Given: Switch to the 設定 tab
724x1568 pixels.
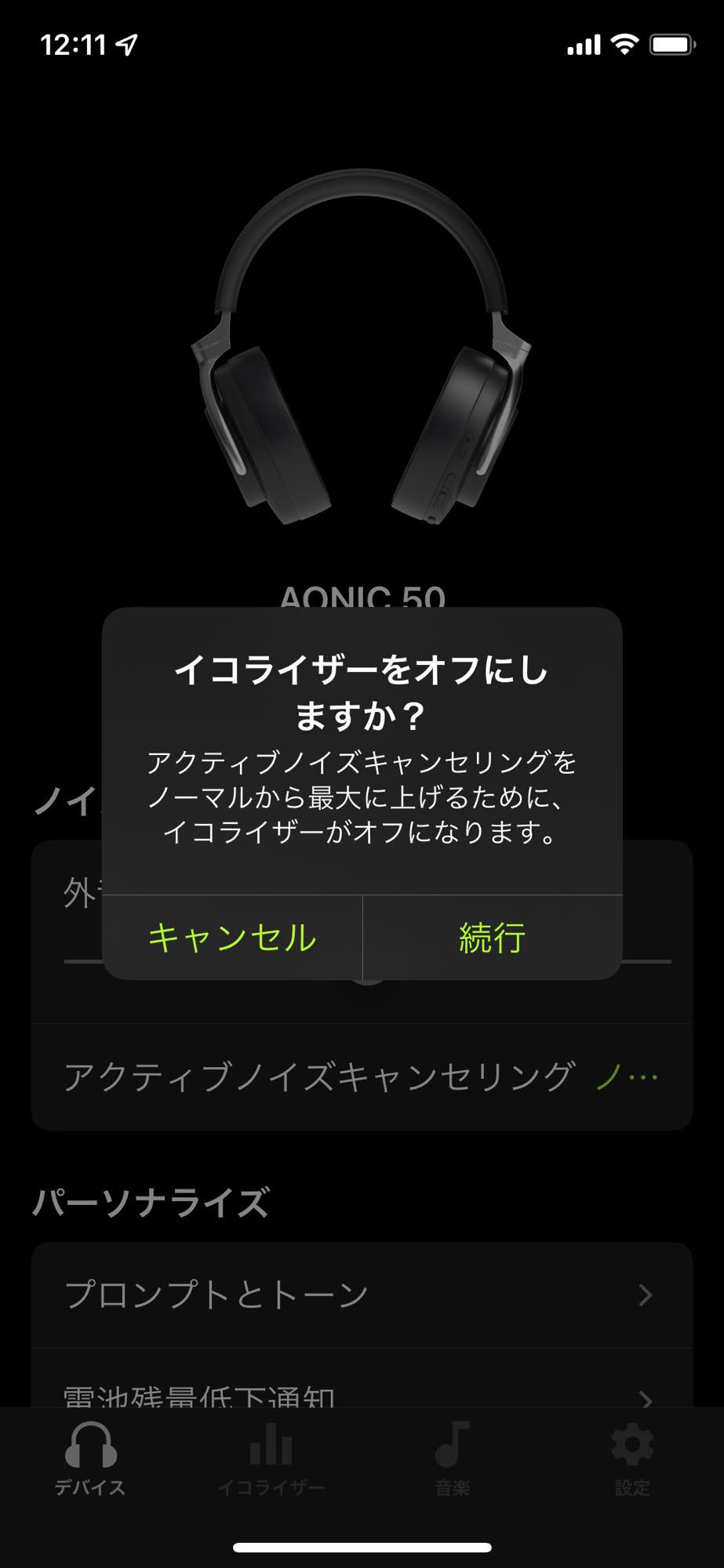Looking at the screenshot, I should click(x=633, y=1459).
